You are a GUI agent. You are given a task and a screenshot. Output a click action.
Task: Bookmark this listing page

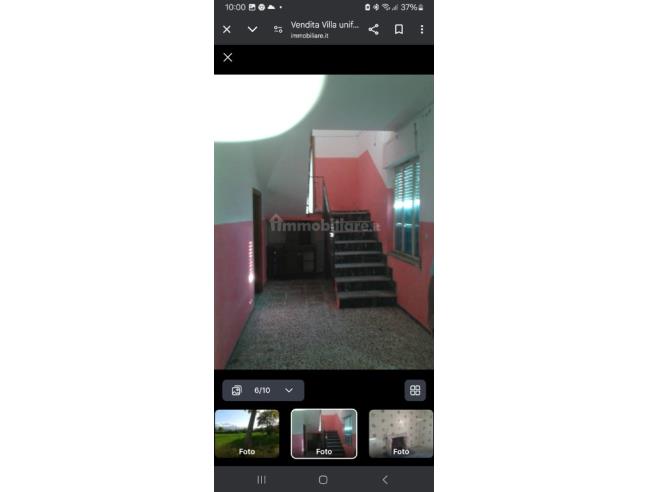click(398, 30)
